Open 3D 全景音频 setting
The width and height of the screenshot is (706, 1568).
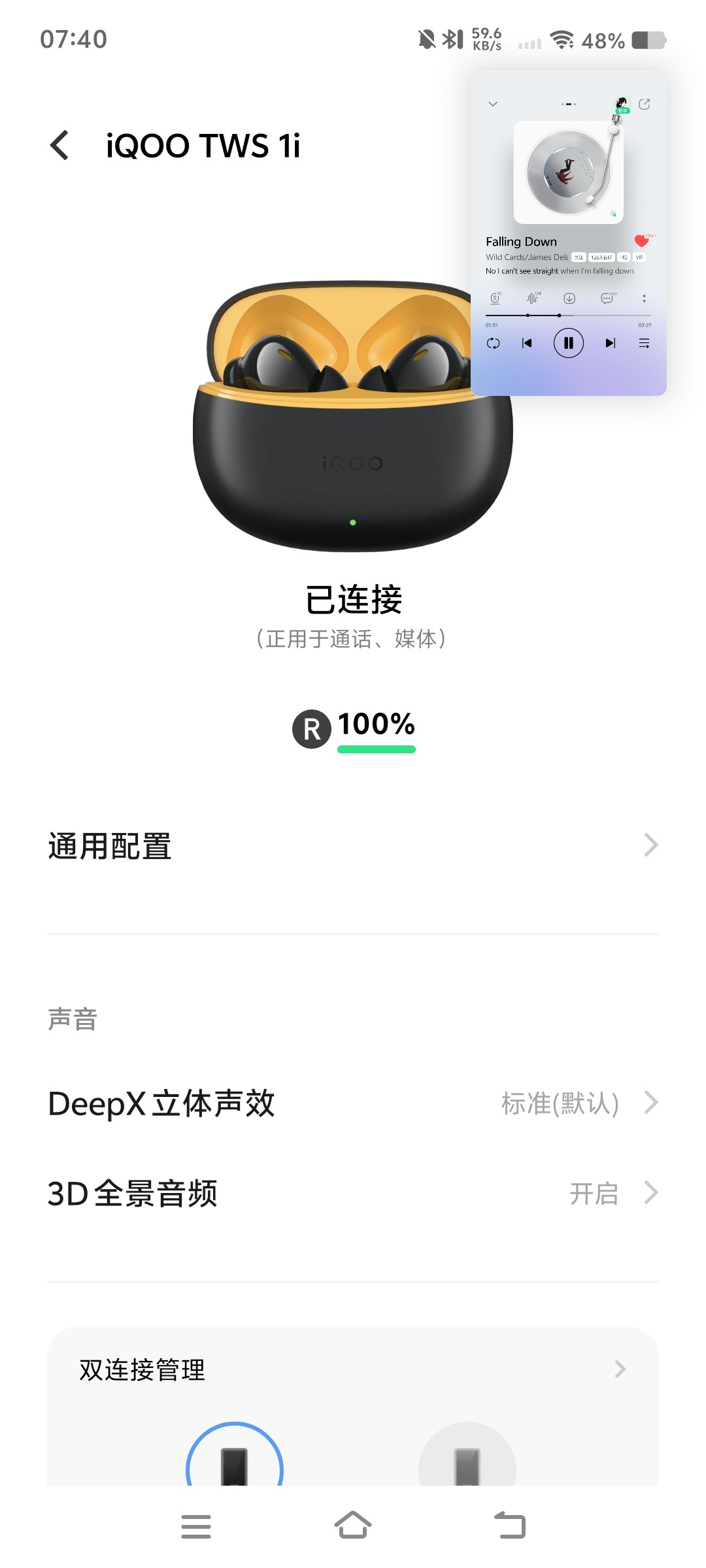[x=353, y=1193]
